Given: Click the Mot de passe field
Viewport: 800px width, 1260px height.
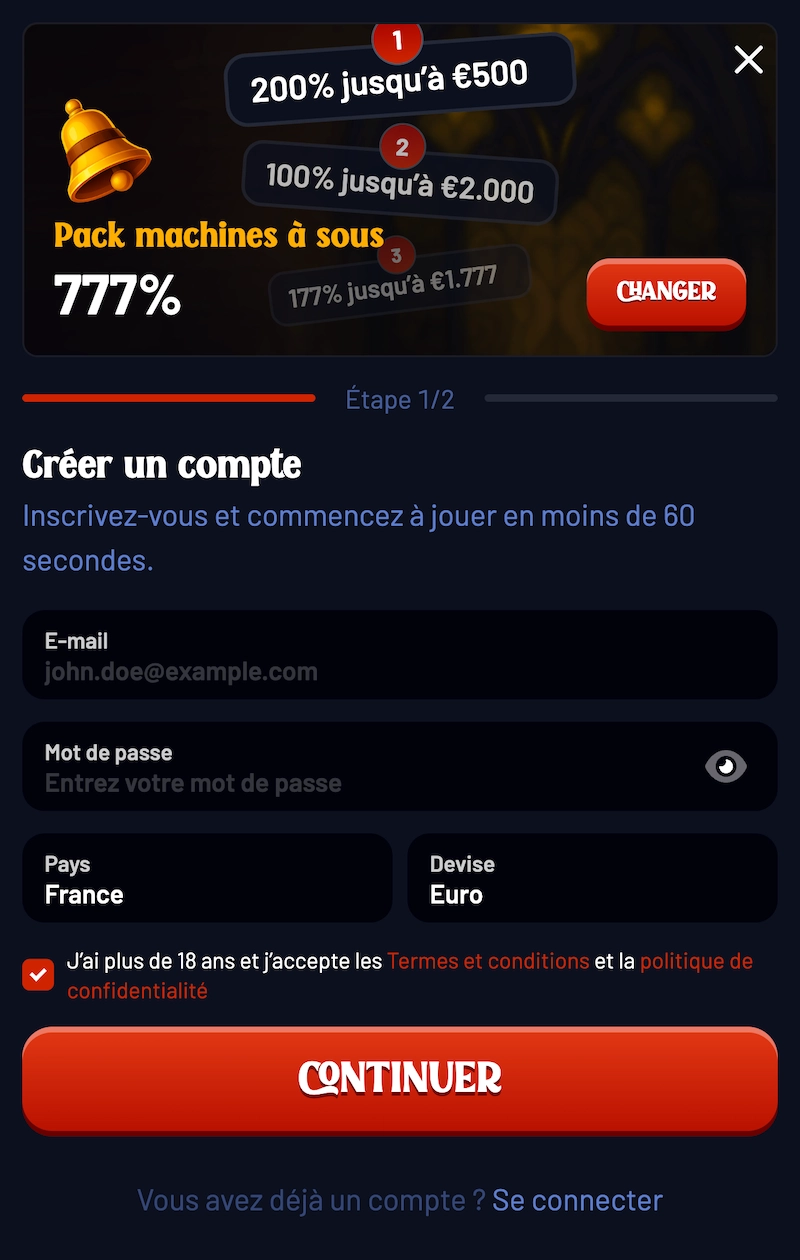Looking at the screenshot, I should tap(350, 767).
